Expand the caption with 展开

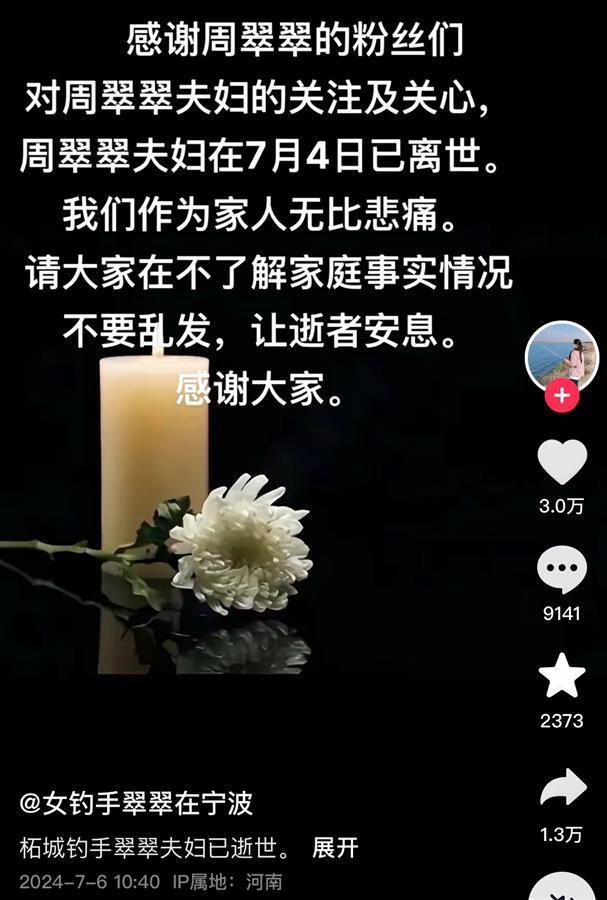(x=335, y=848)
